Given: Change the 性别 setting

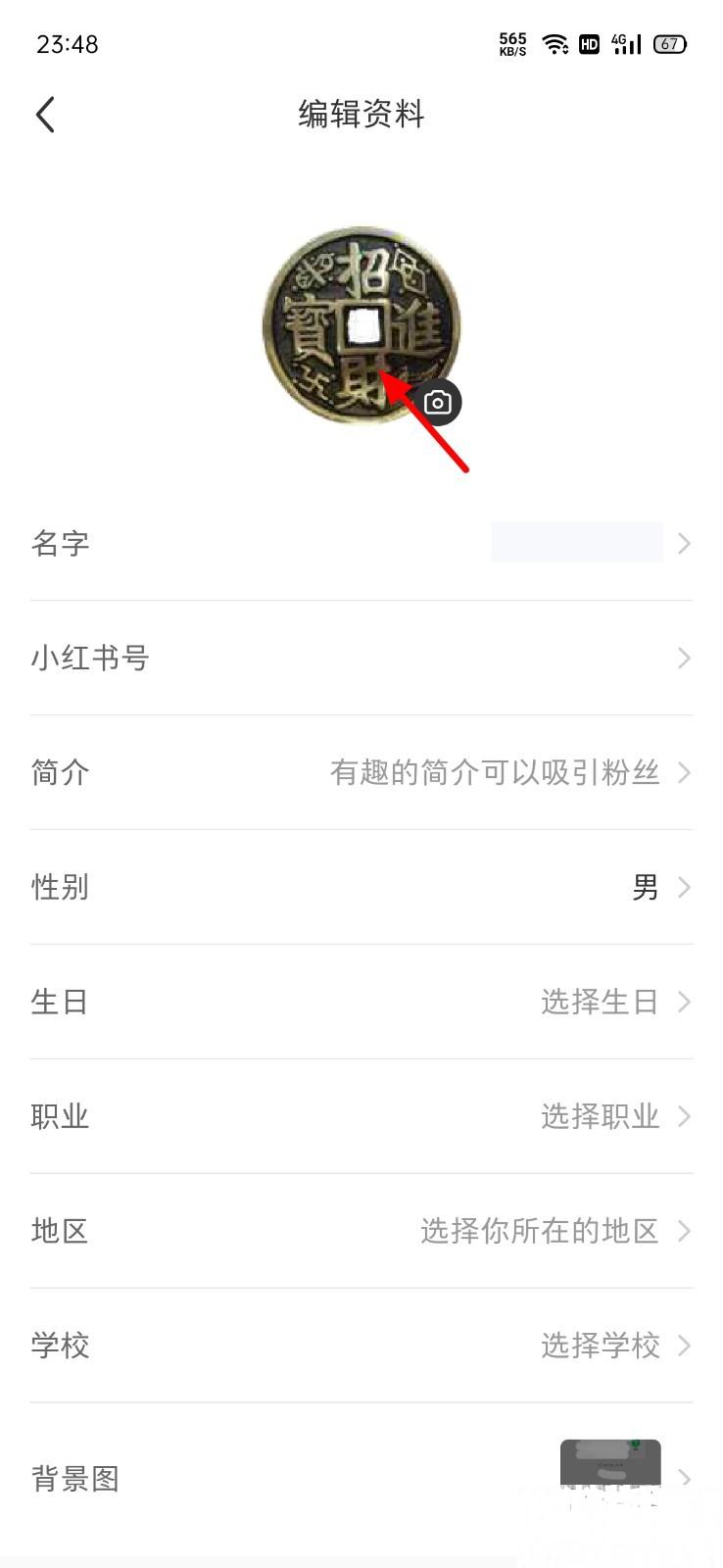Looking at the screenshot, I should (361, 887).
